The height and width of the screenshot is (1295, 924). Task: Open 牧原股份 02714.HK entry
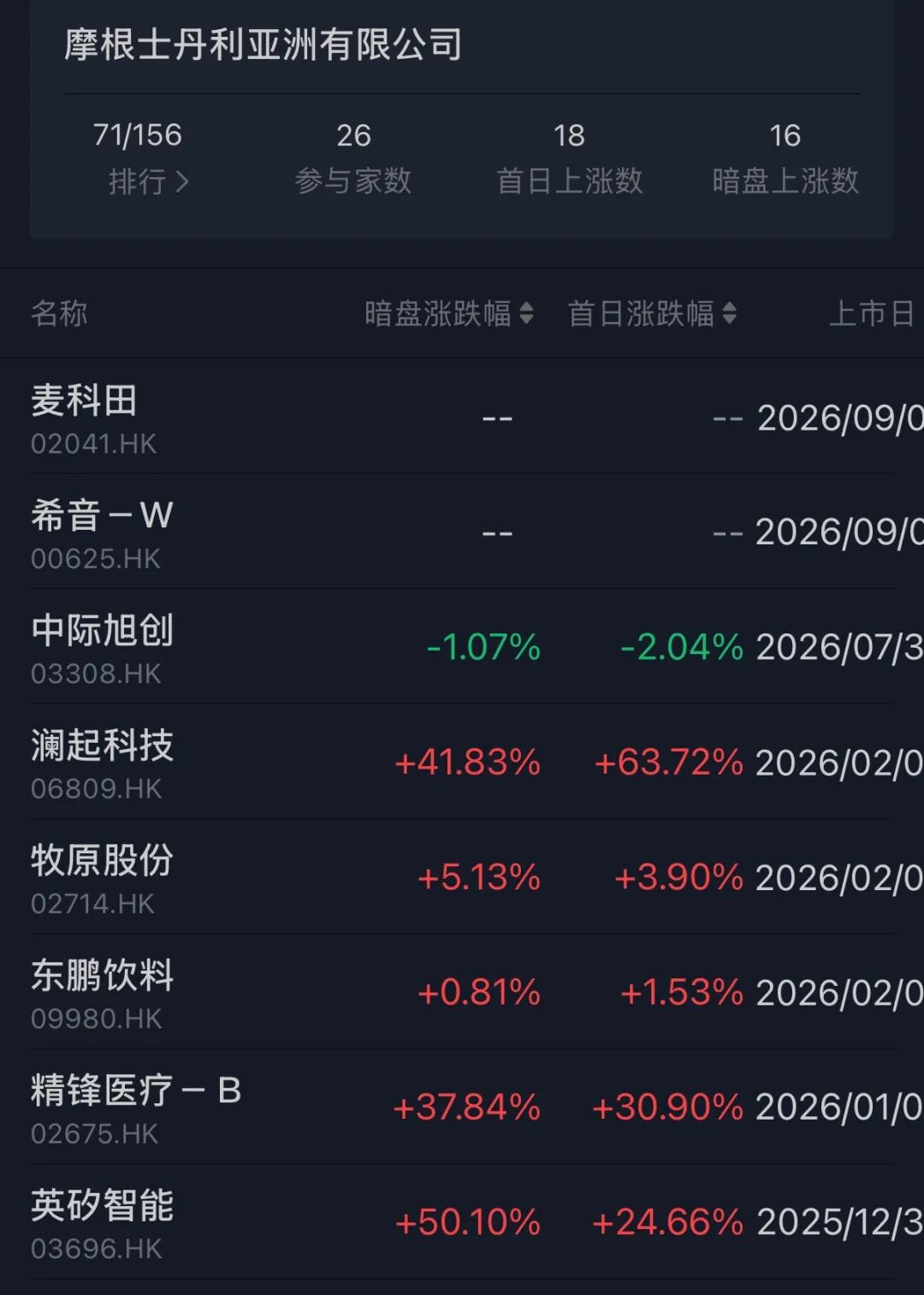462,876
